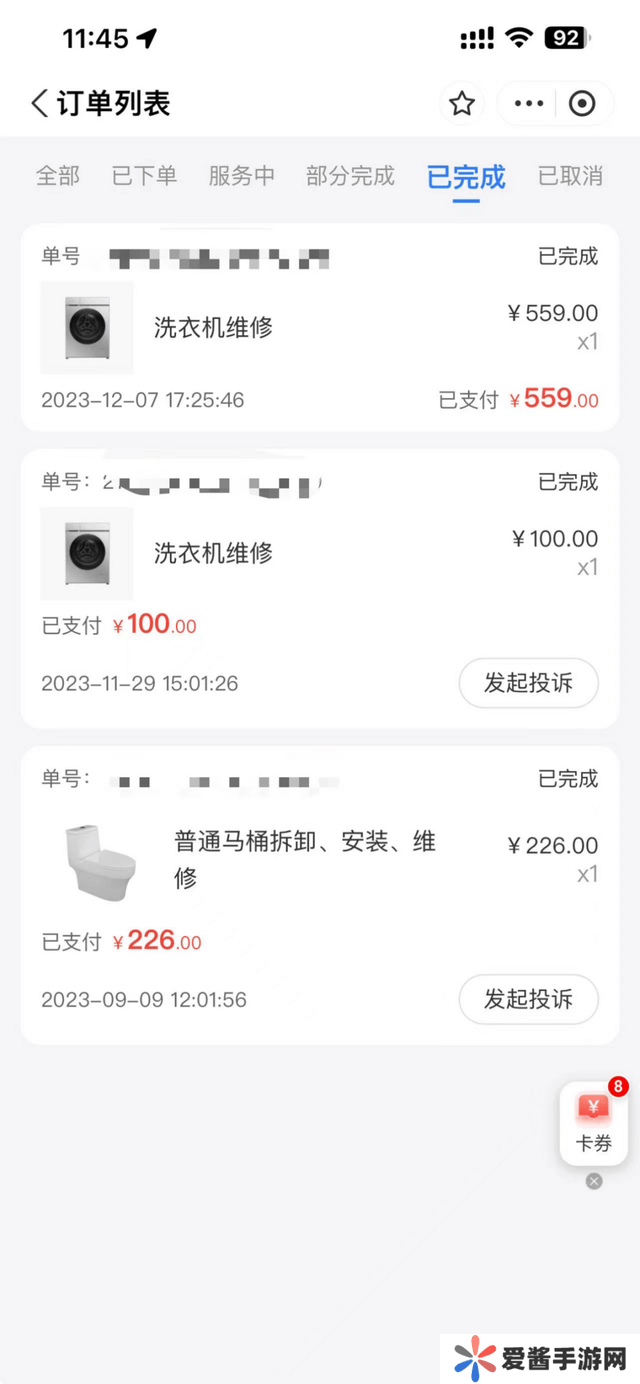Switch to the 全部 tab
This screenshot has width=640, height=1384.
[x=58, y=176]
